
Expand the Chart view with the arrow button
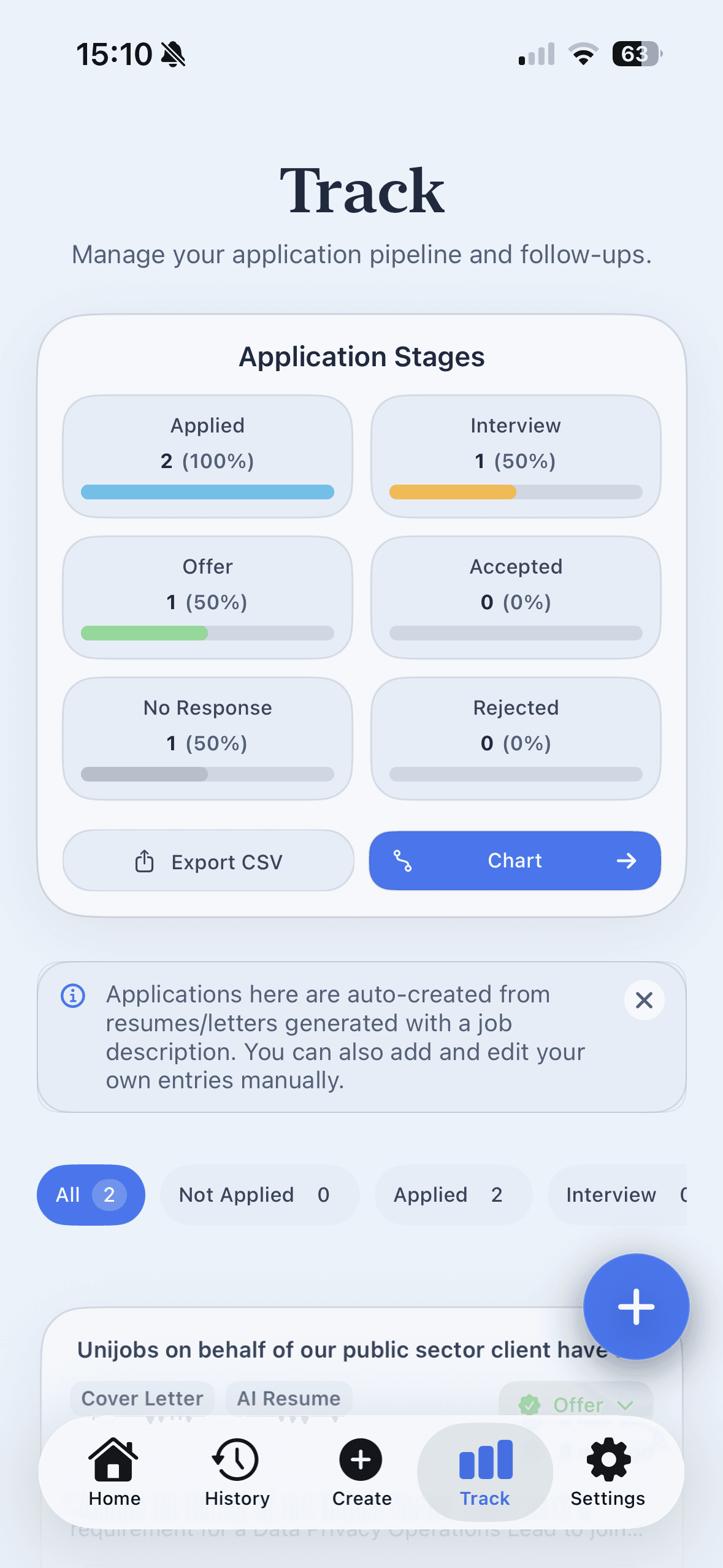tap(626, 861)
